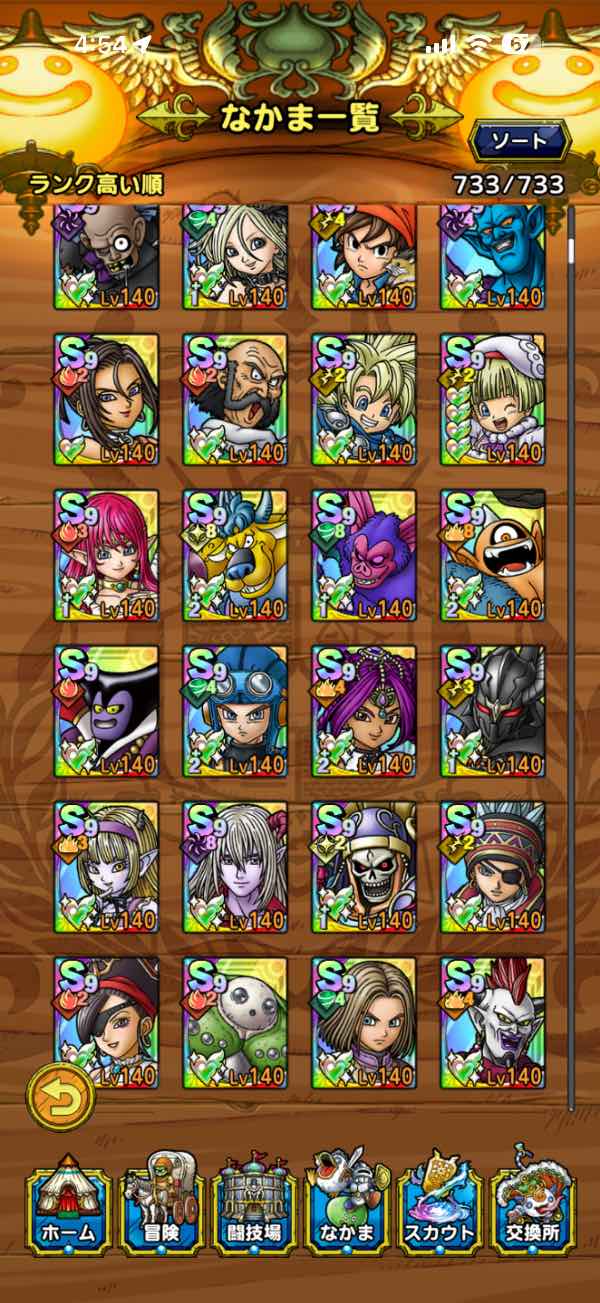Open the ソート sort button
The width and height of the screenshot is (600, 1303).
coord(519,142)
